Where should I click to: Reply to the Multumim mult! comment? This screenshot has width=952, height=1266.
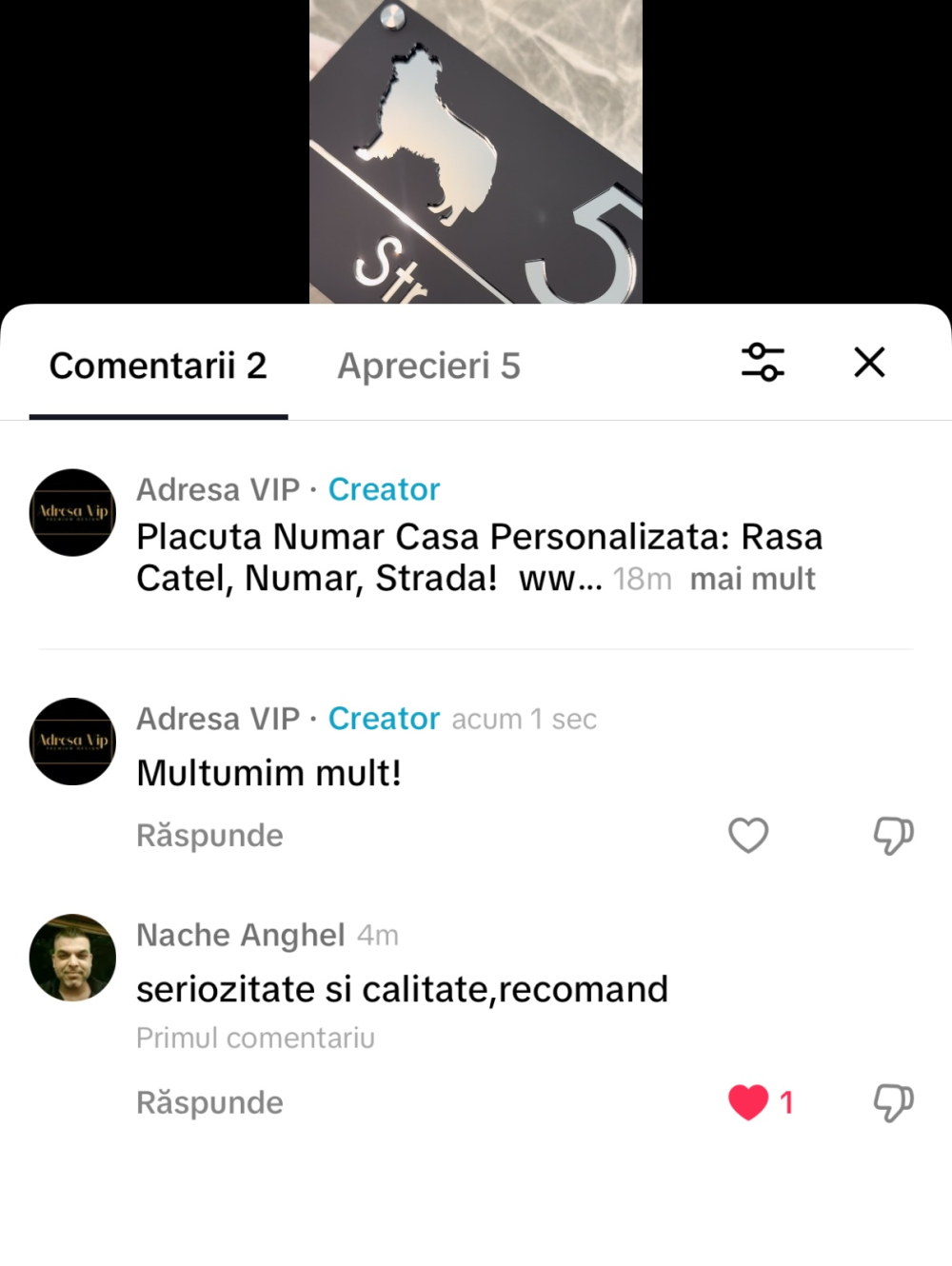click(209, 836)
